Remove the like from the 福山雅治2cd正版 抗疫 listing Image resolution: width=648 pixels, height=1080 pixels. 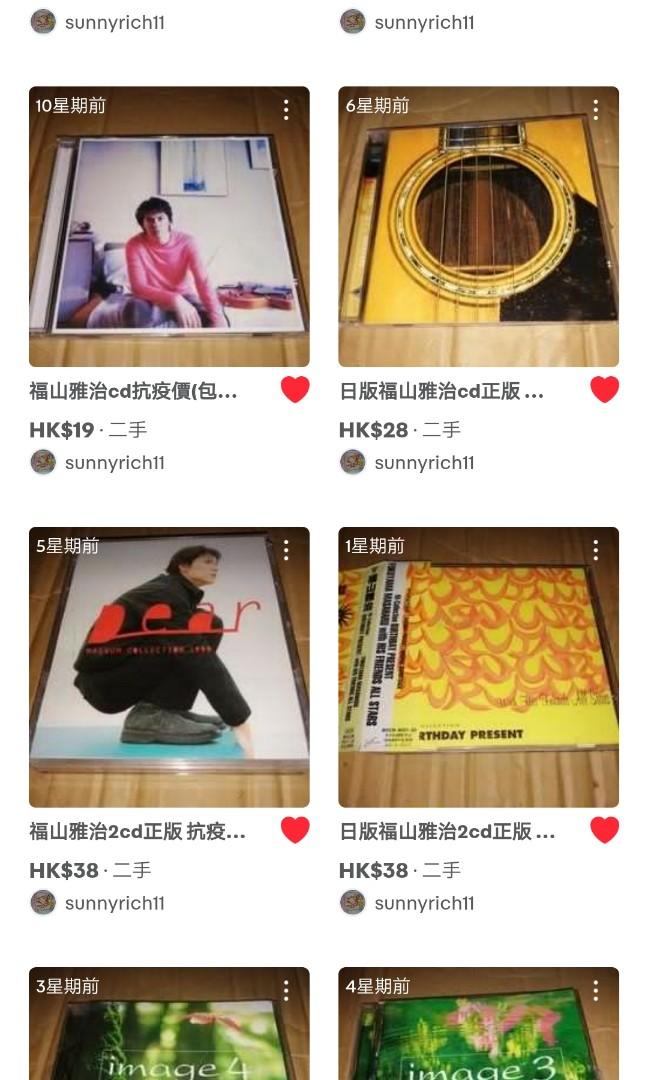[295, 830]
